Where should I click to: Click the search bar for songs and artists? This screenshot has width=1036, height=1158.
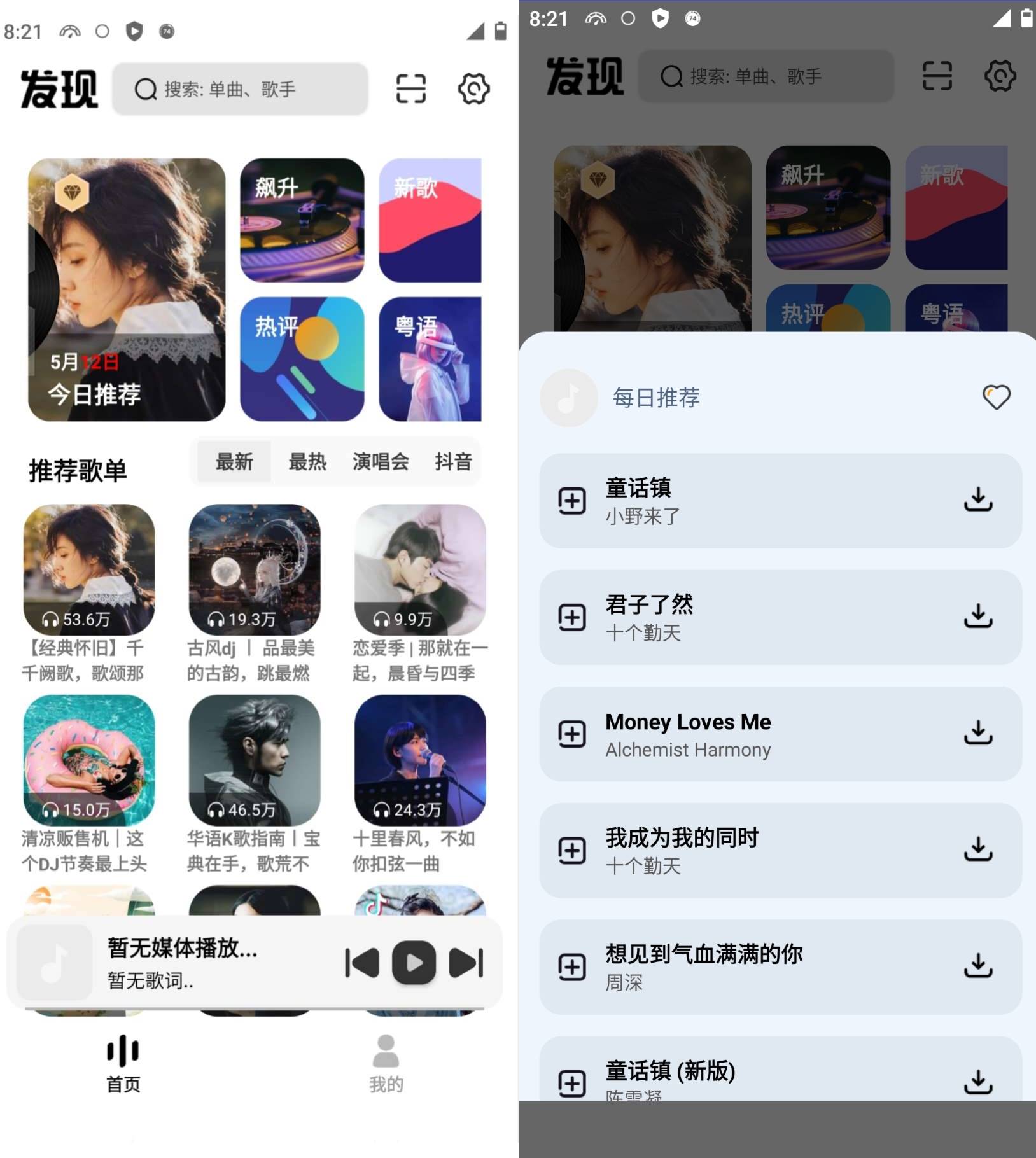(240, 89)
